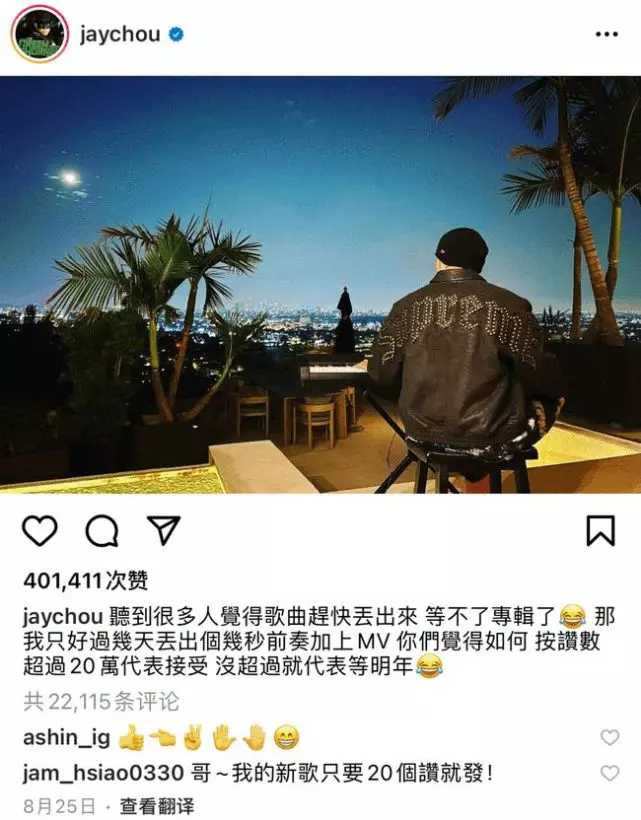Tap 查看翻译 to see the translation
641x820 pixels.
point(157,805)
